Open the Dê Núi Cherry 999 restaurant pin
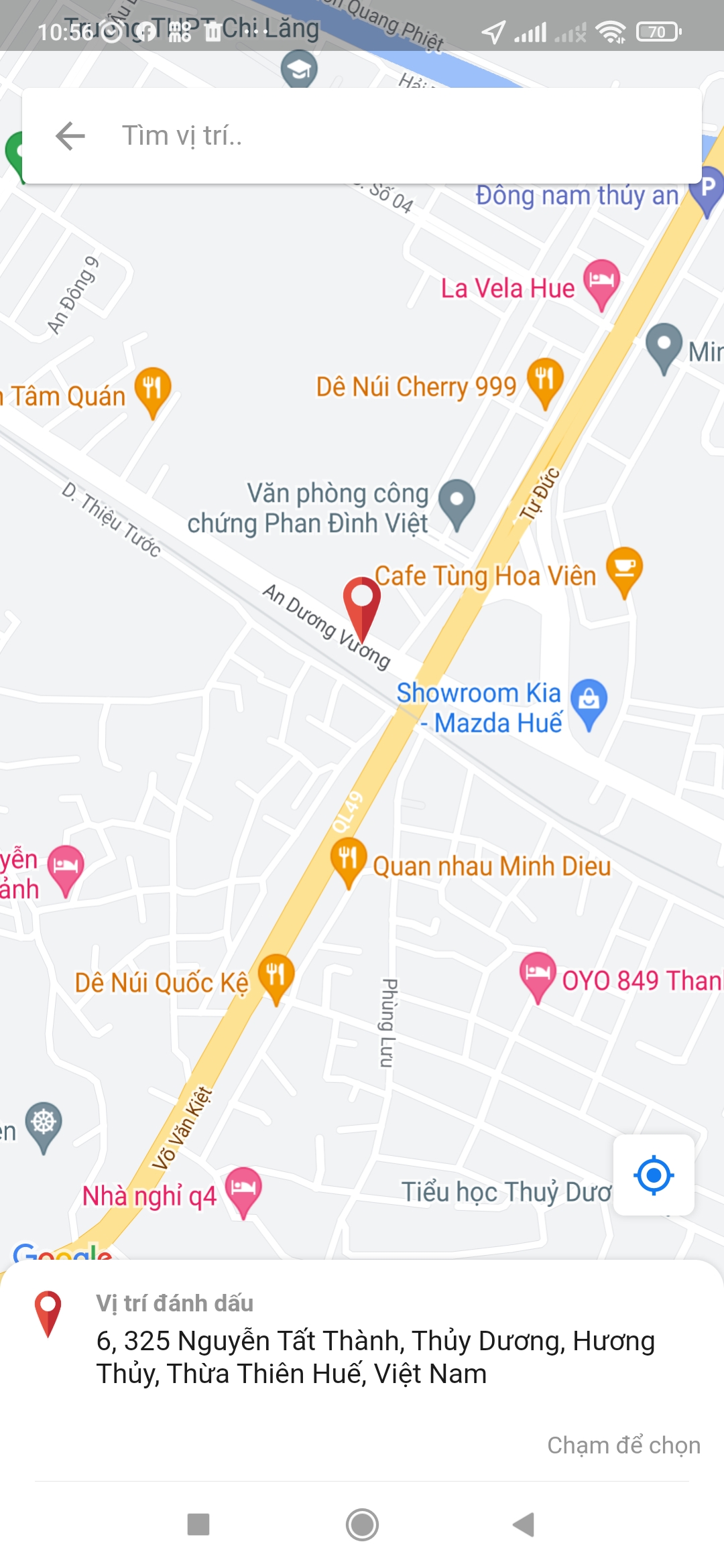The image size is (724, 1568). [x=544, y=380]
